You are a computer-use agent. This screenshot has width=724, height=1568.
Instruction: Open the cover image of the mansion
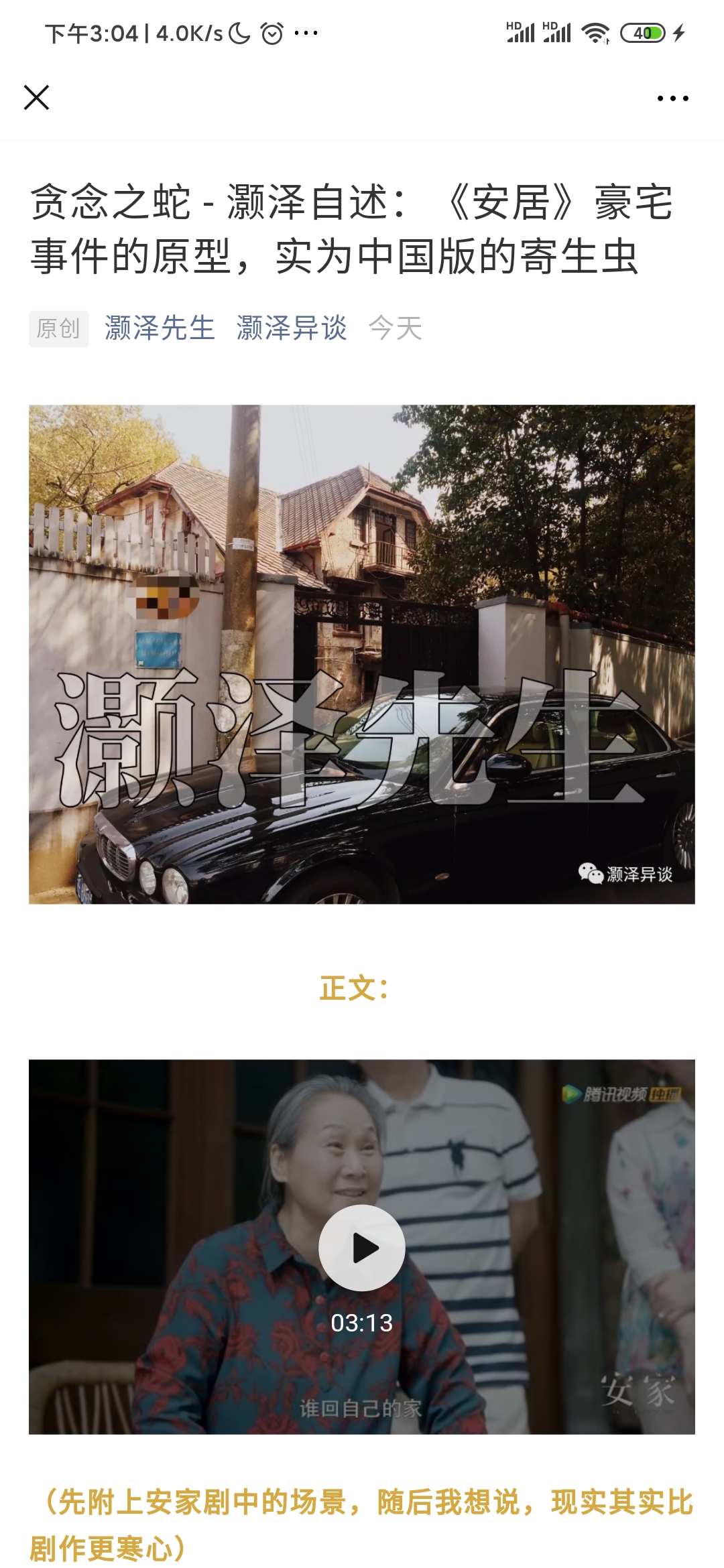tap(362, 654)
